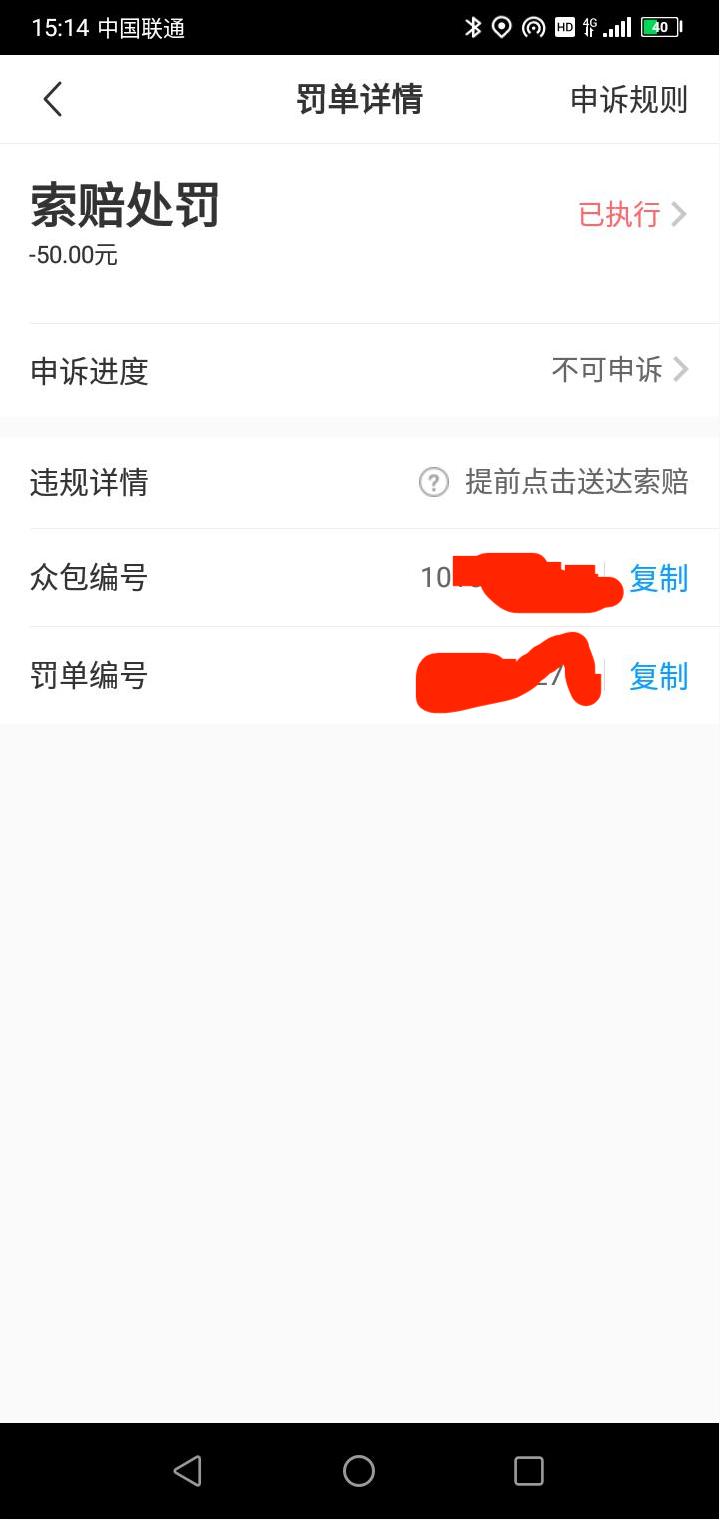Copy the 罚单编号 number
720x1520 pixels.
tap(658, 676)
